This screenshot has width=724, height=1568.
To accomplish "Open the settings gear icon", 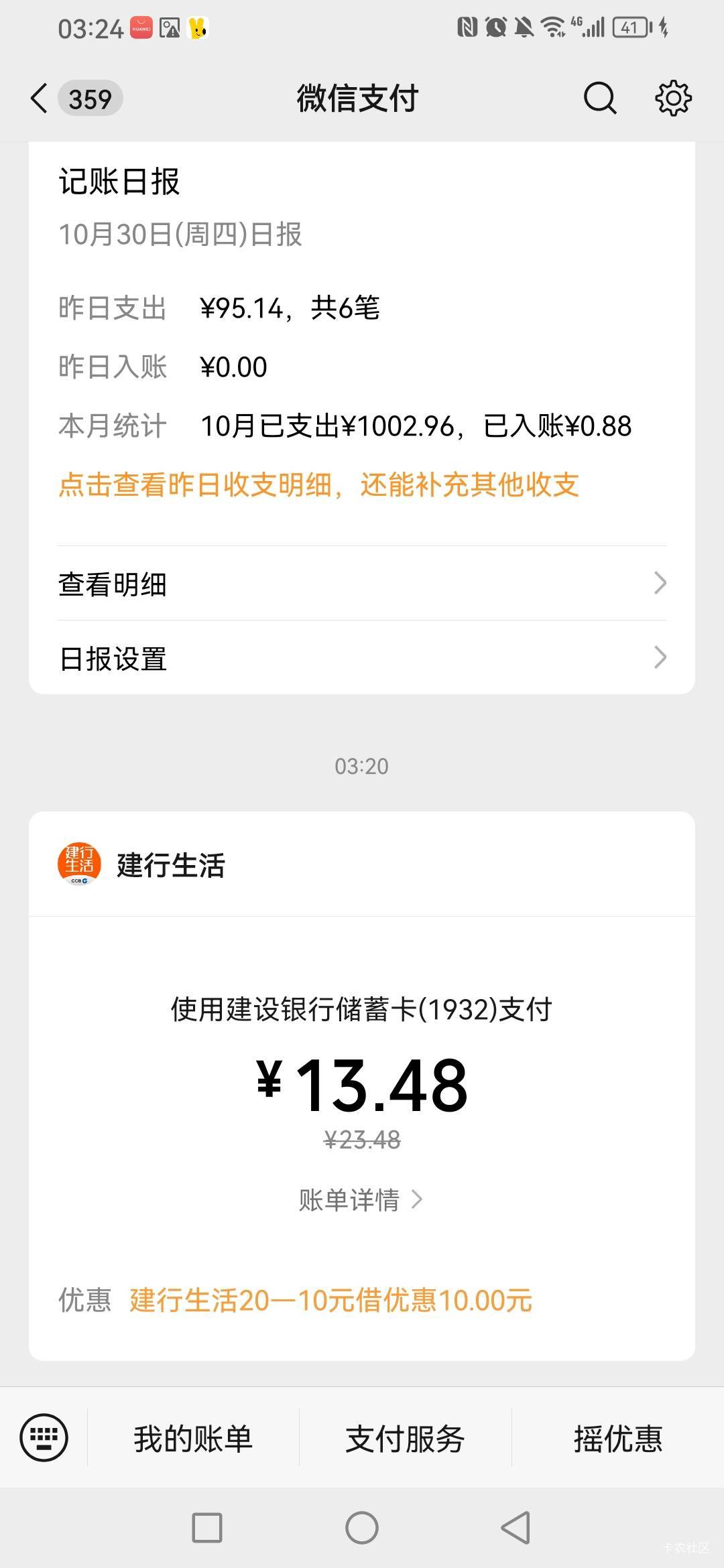I will click(x=672, y=99).
